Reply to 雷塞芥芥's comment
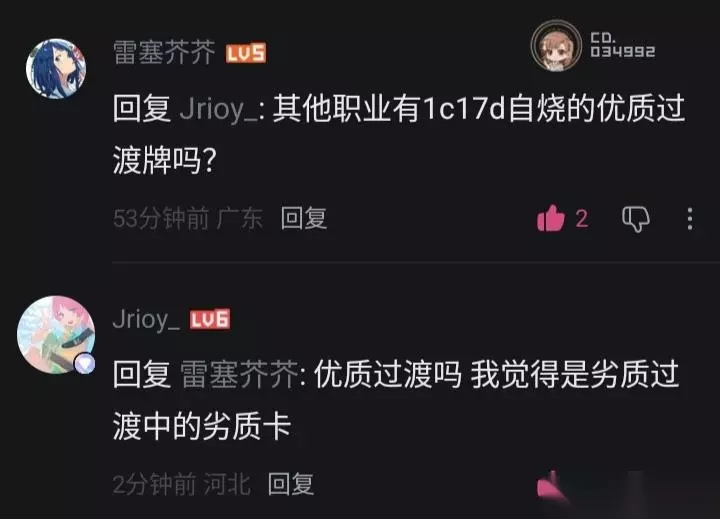 pyautogui.click(x=304, y=218)
